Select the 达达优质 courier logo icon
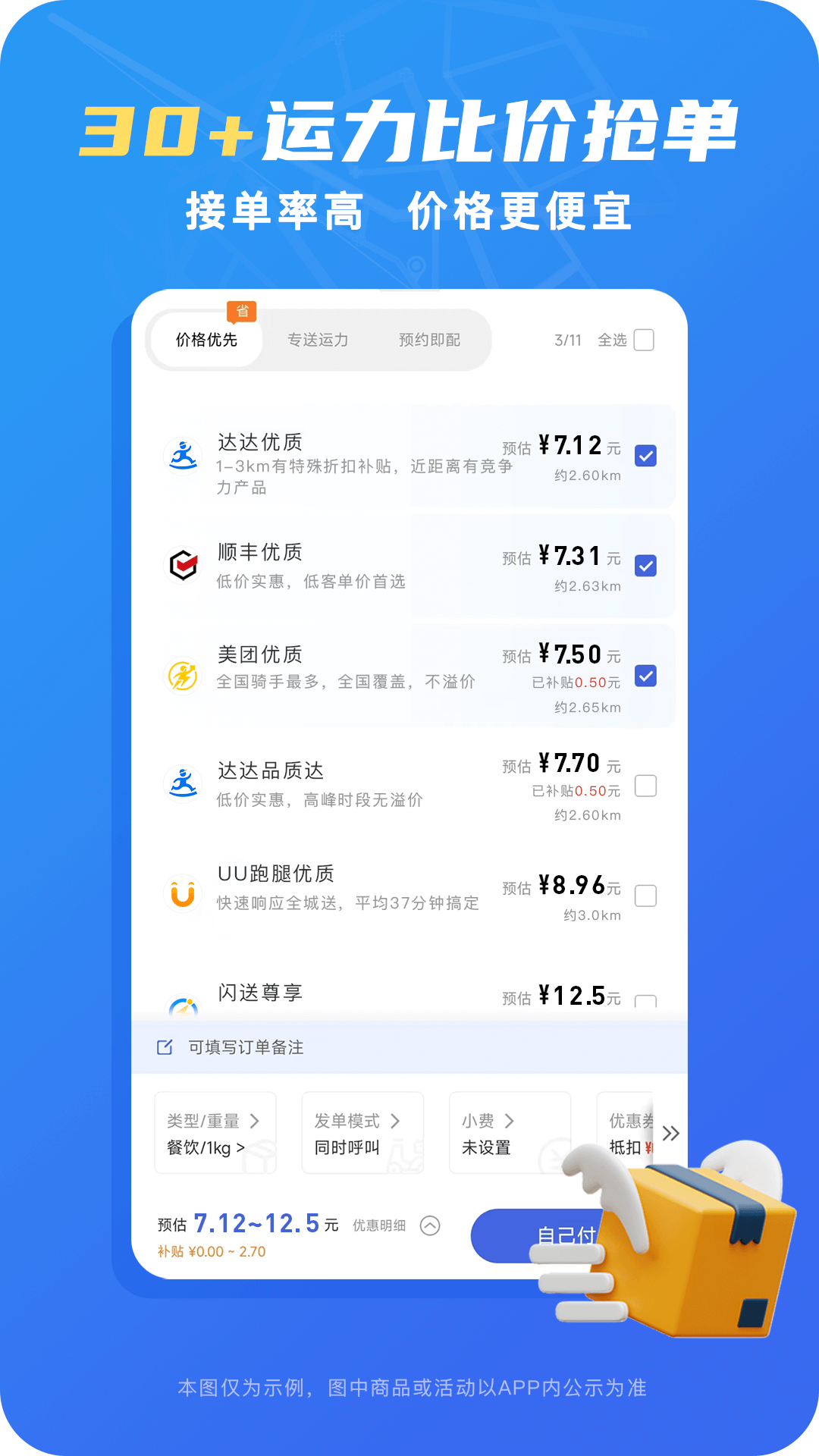 pyautogui.click(x=184, y=456)
